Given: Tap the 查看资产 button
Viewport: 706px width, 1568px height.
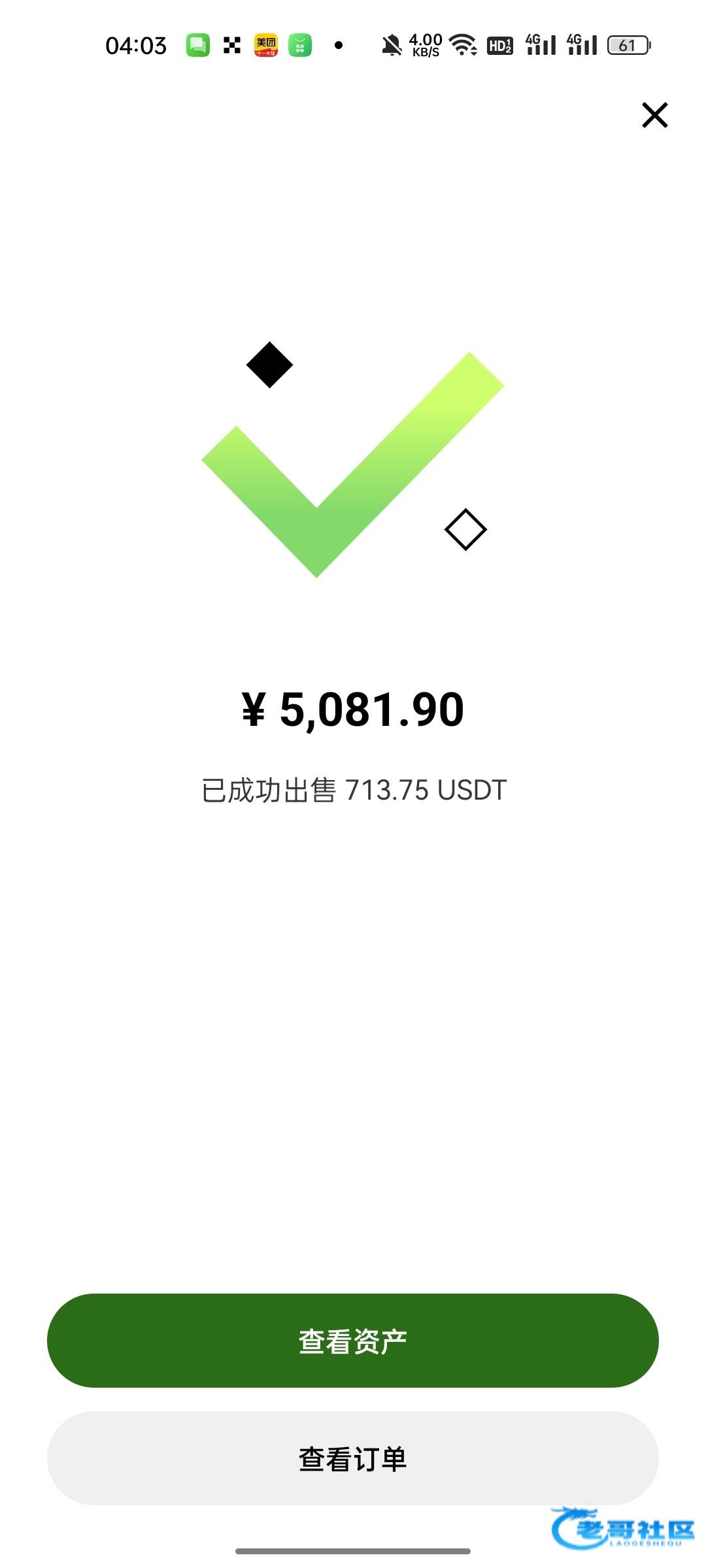Looking at the screenshot, I should 353,1341.
